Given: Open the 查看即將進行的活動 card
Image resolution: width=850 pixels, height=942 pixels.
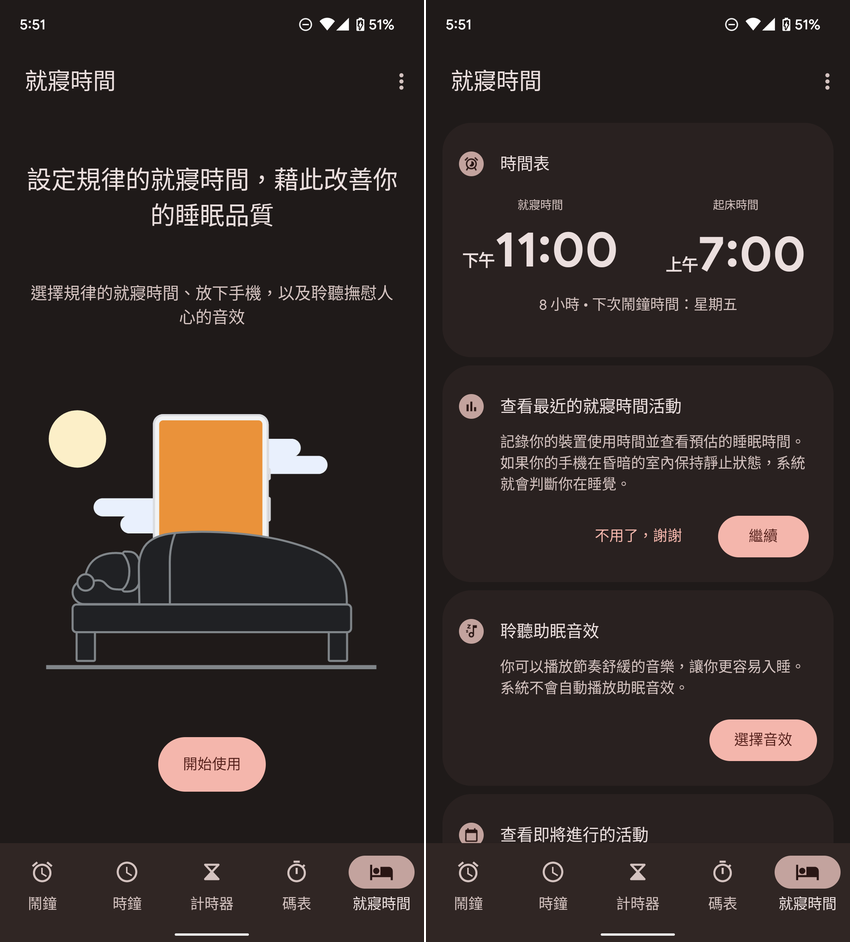Looking at the screenshot, I should point(574,834).
